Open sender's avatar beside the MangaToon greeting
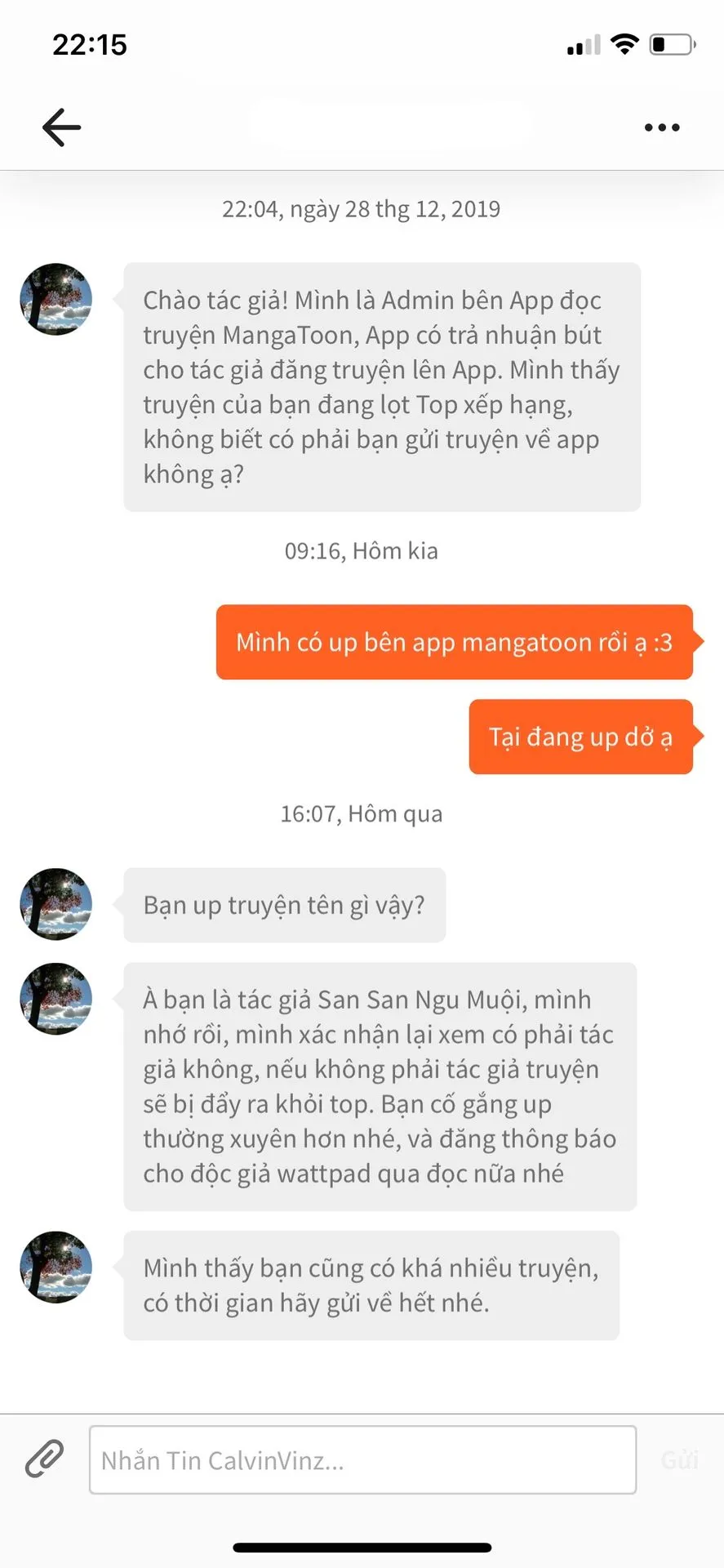This screenshot has width=724, height=1568. coord(56,299)
